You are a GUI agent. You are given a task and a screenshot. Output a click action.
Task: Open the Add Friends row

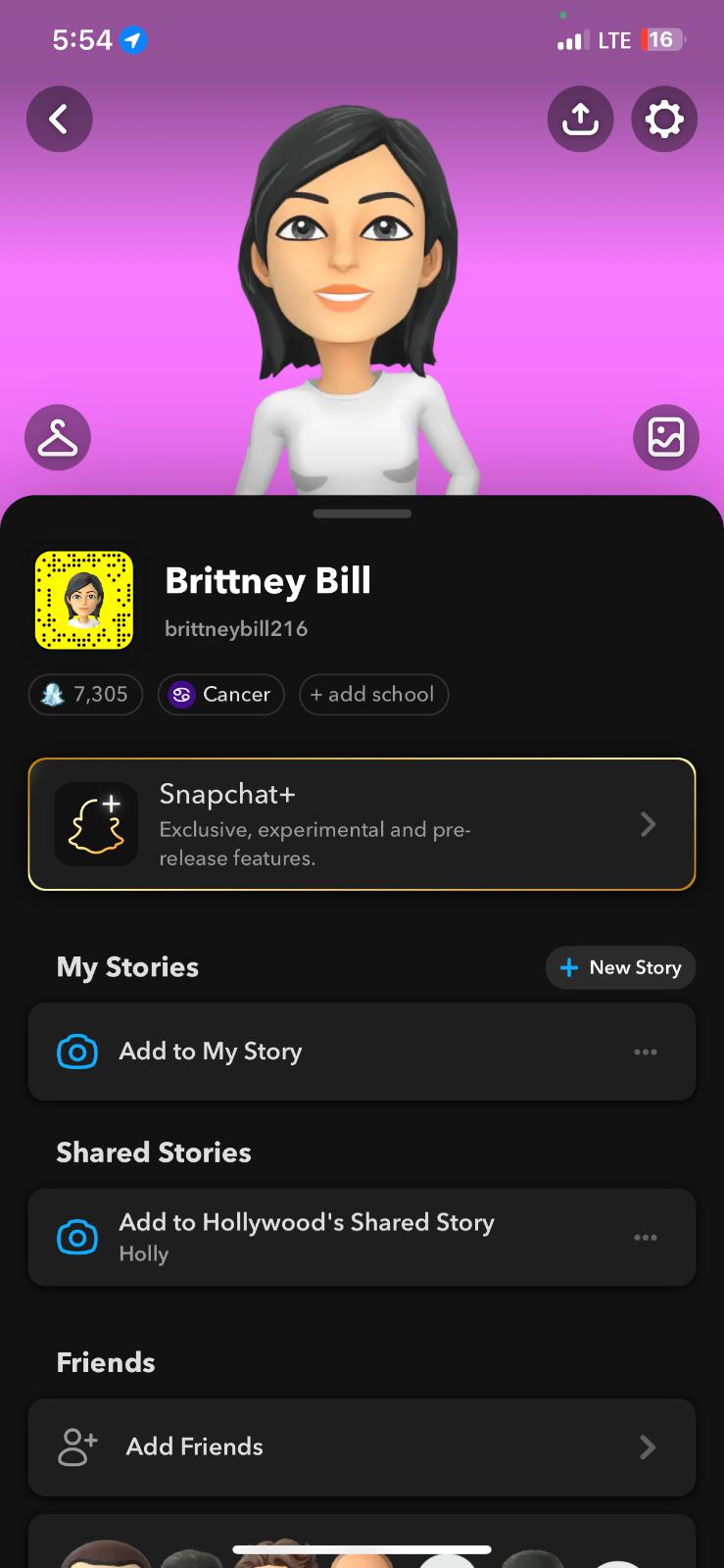coord(362,1446)
